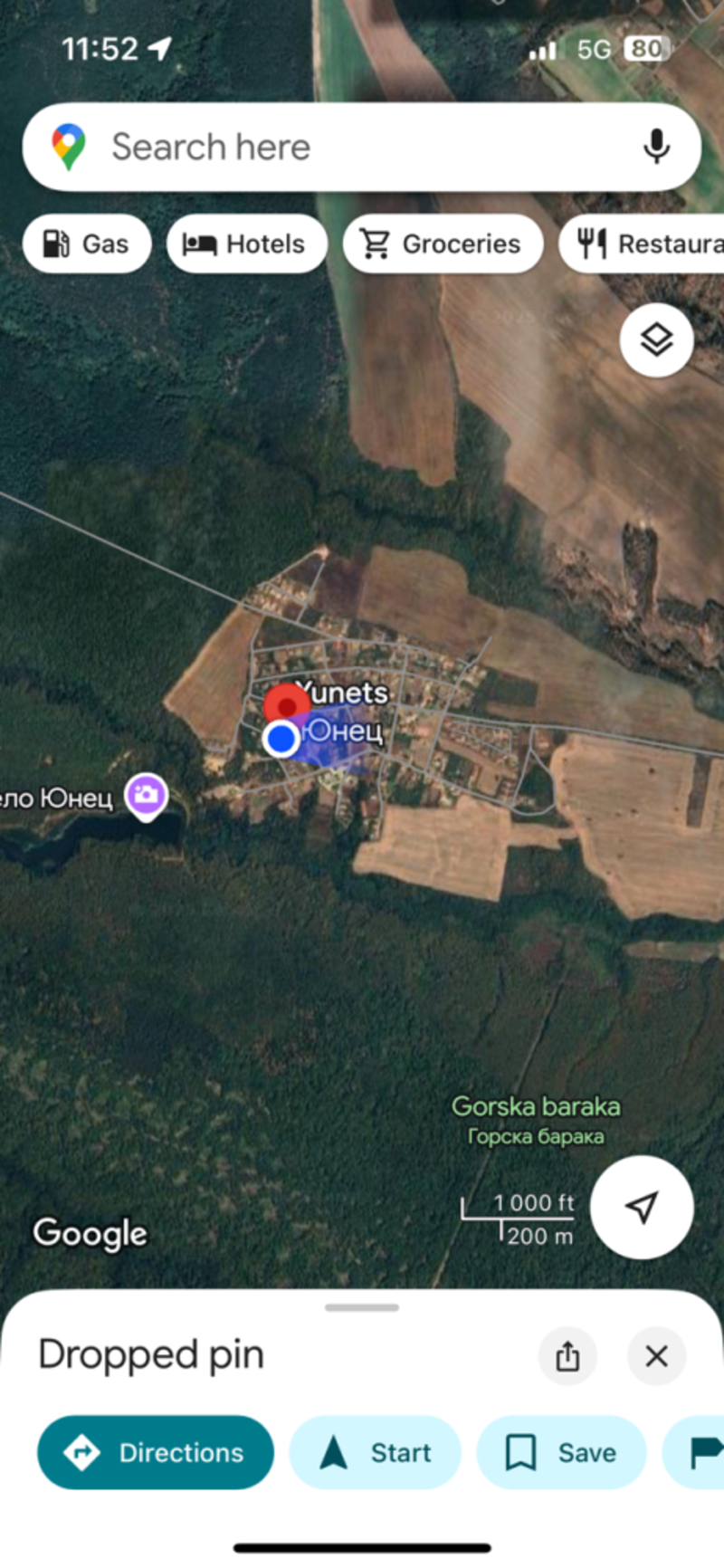
Task: Open the село Юнец photo marker
Action: click(x=147, y=795)
